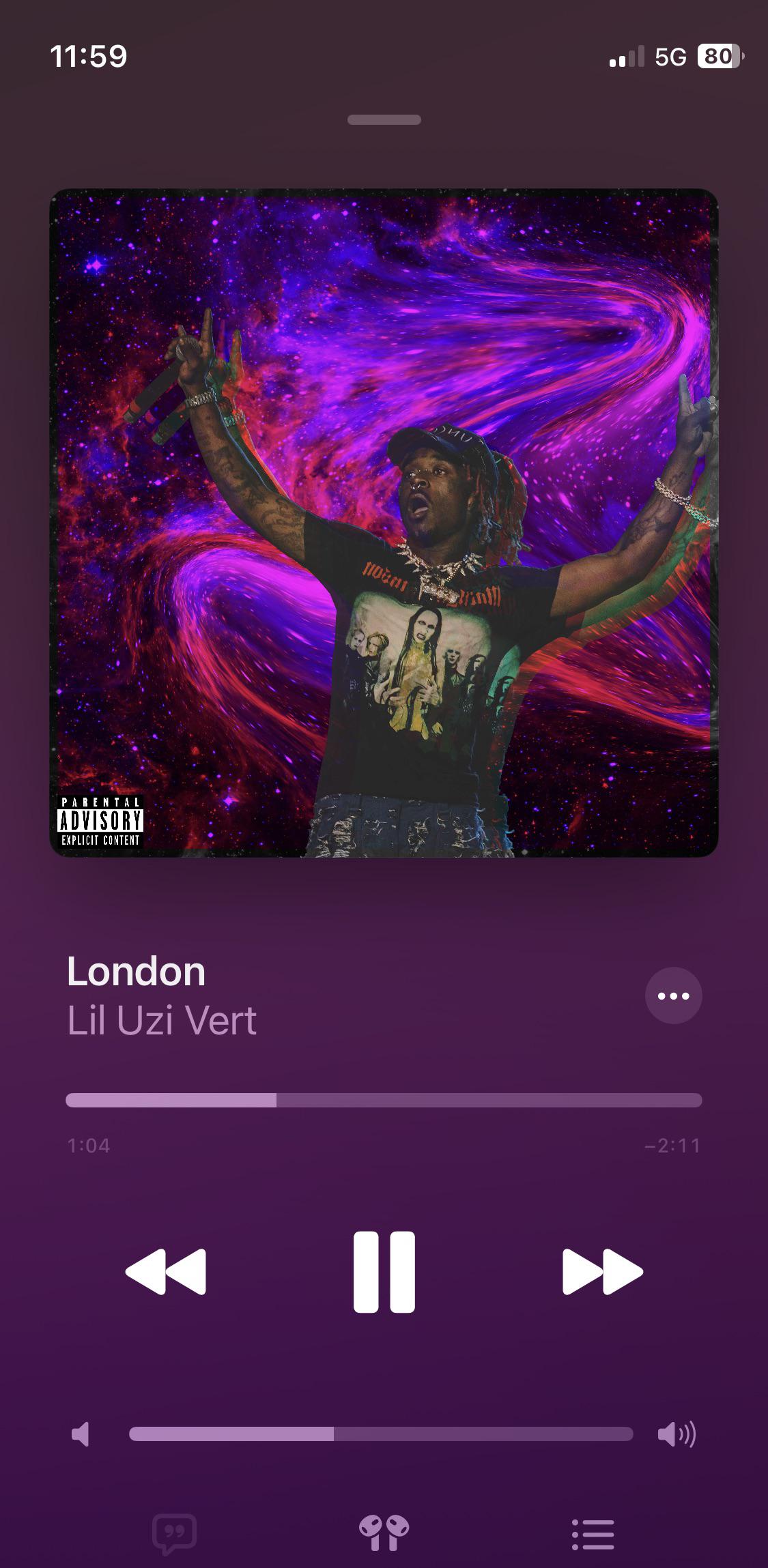This screenshot has height=1568, width=768.
Task: Expand the album artwork
Action: pyautogui.click(x=384, y=525)
